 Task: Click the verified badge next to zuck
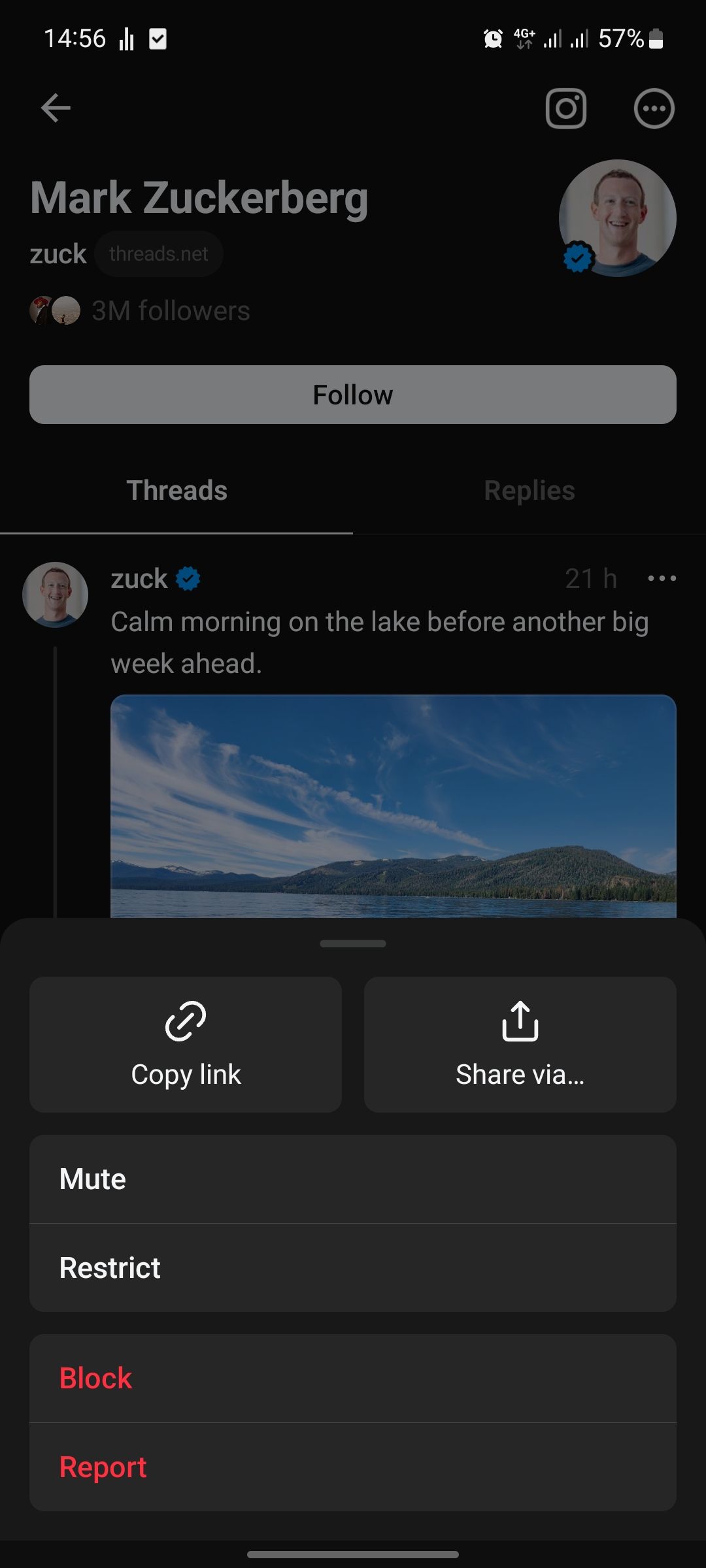point(188,578)
